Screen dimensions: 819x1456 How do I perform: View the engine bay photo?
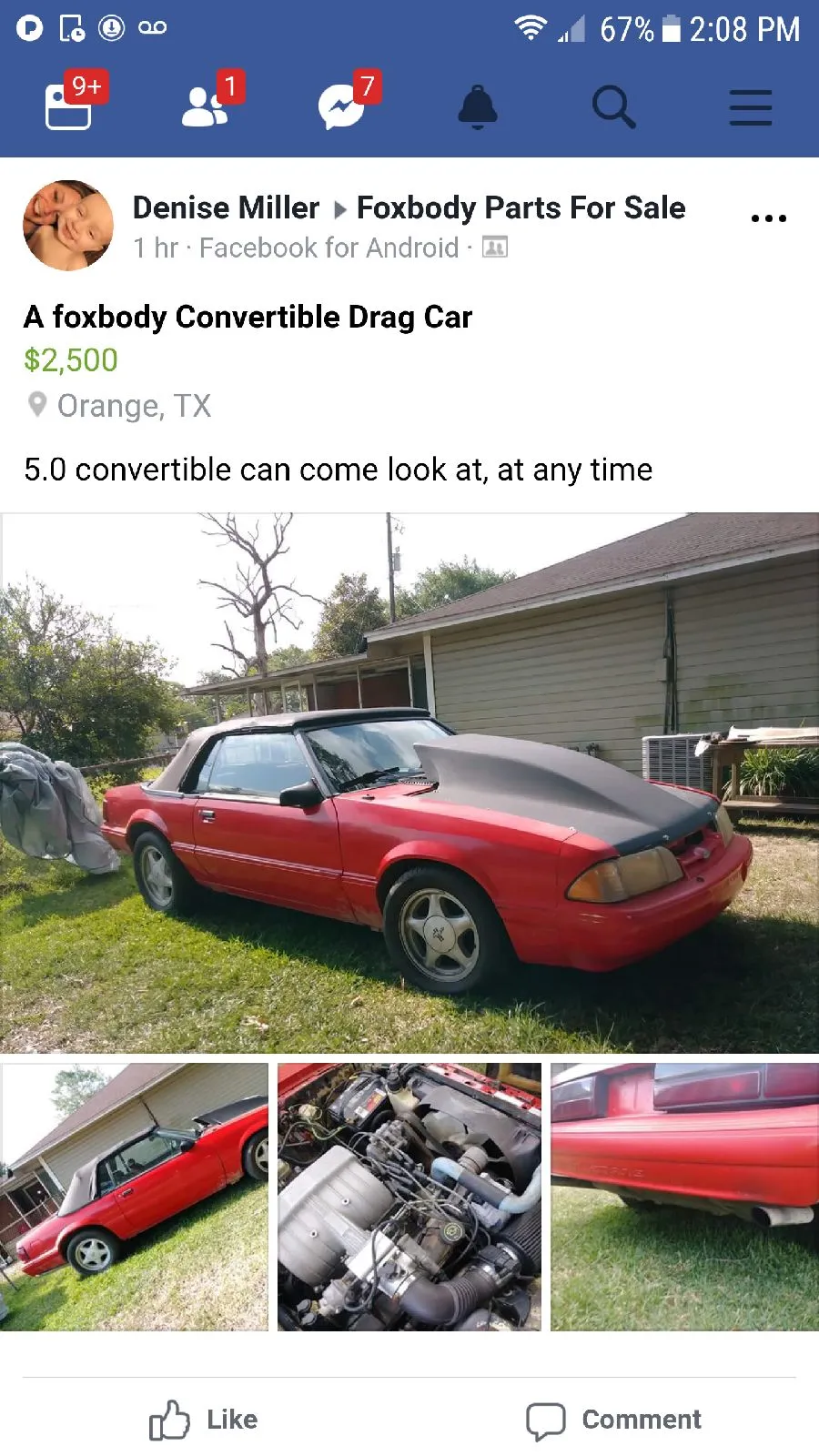tap(409, 1197)
